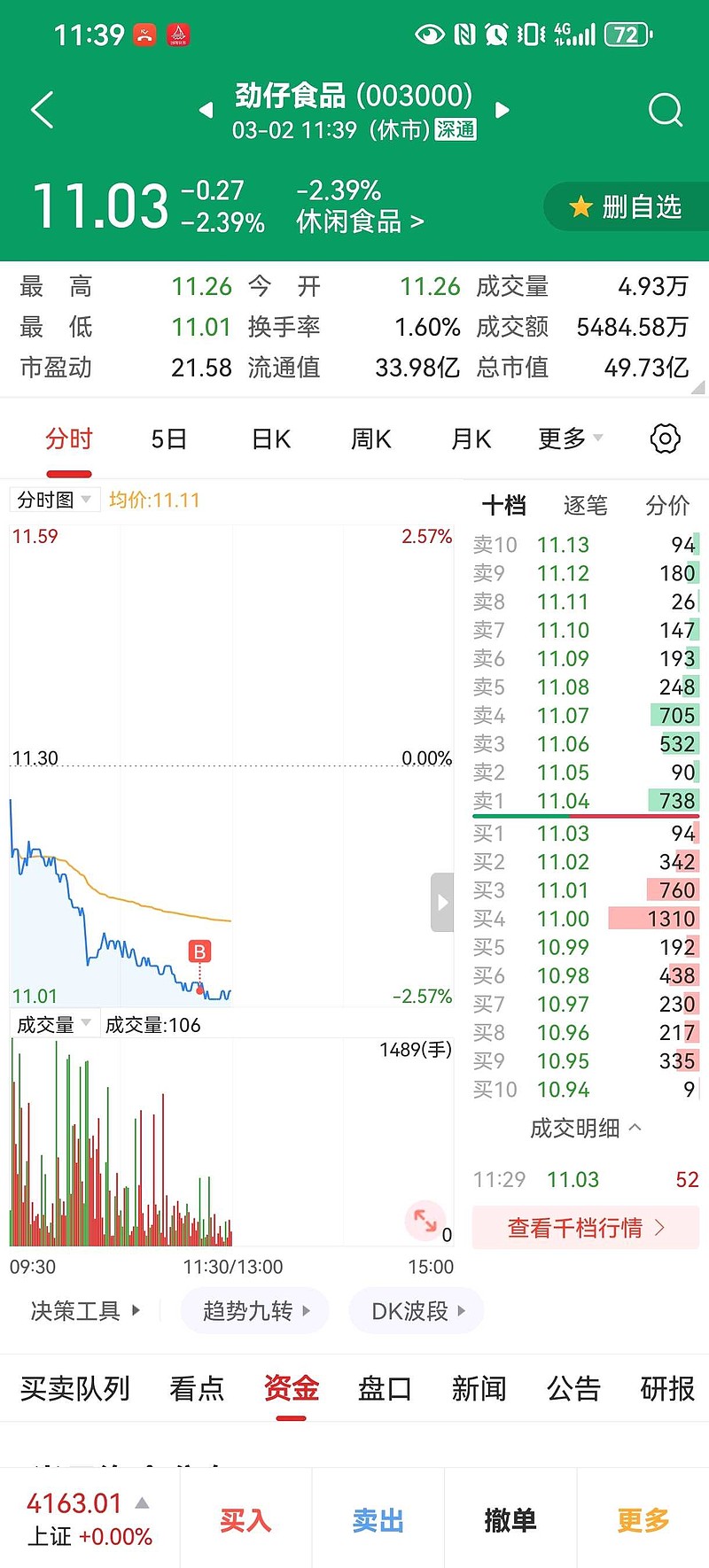
Task: Switch to the 逐笔 tab
Action: pos(586,506)
